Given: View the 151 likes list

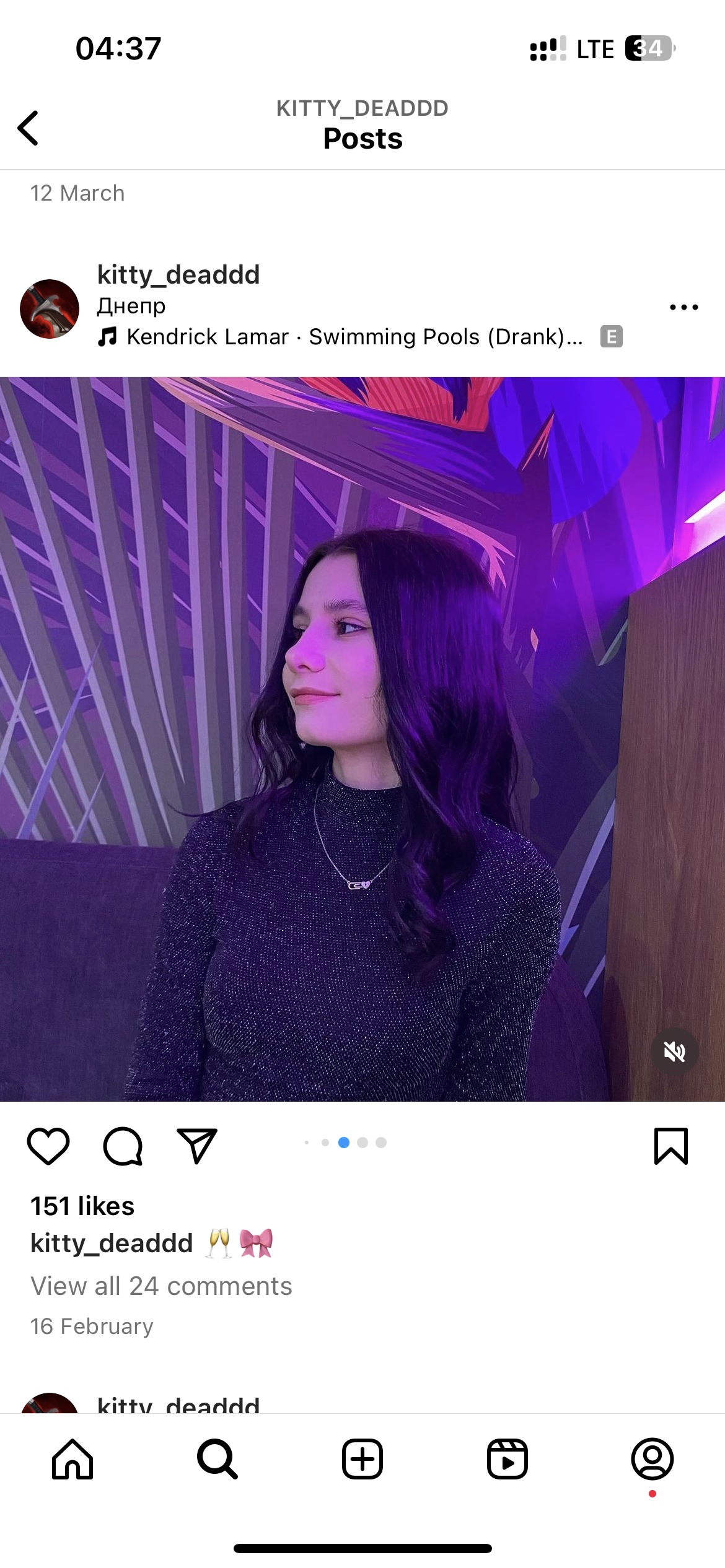Looking at the screenshot, I should (82, 1206).
